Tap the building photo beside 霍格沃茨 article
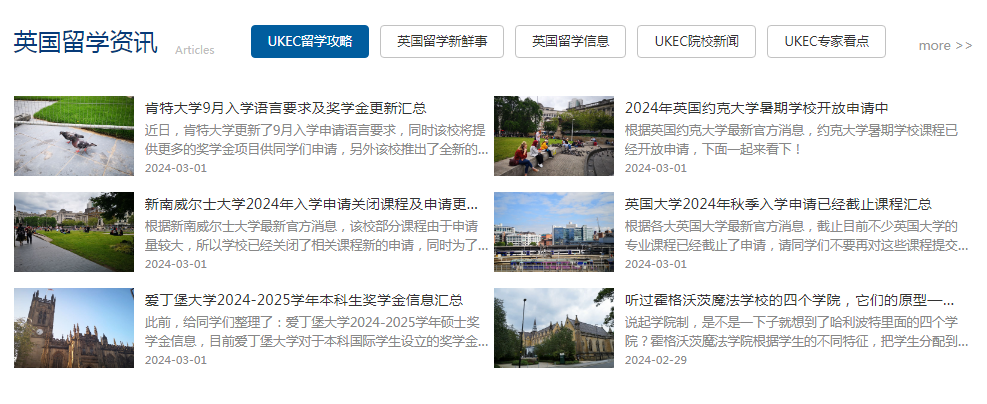 coord(554,328)
